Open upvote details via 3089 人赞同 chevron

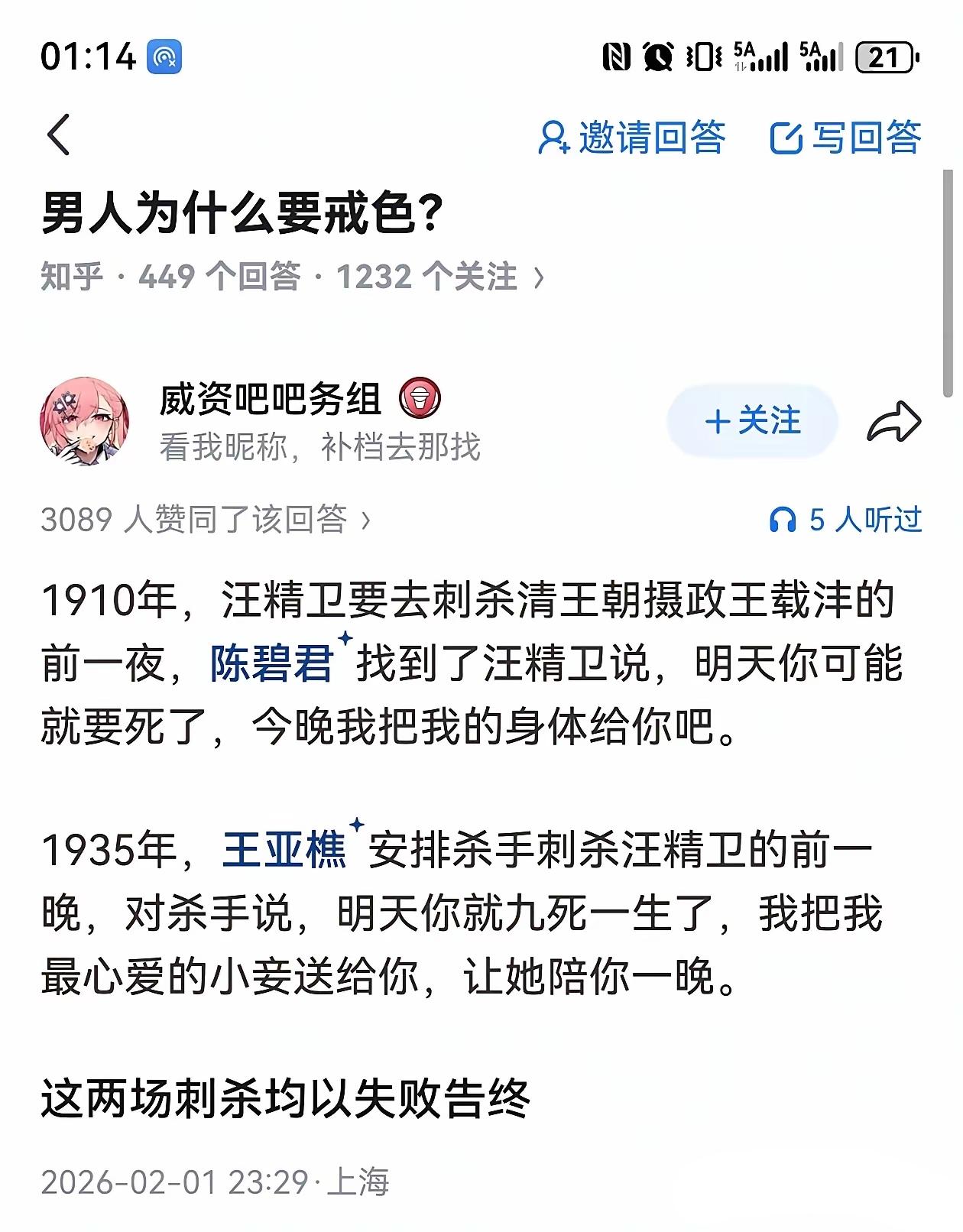click(365, 520)
